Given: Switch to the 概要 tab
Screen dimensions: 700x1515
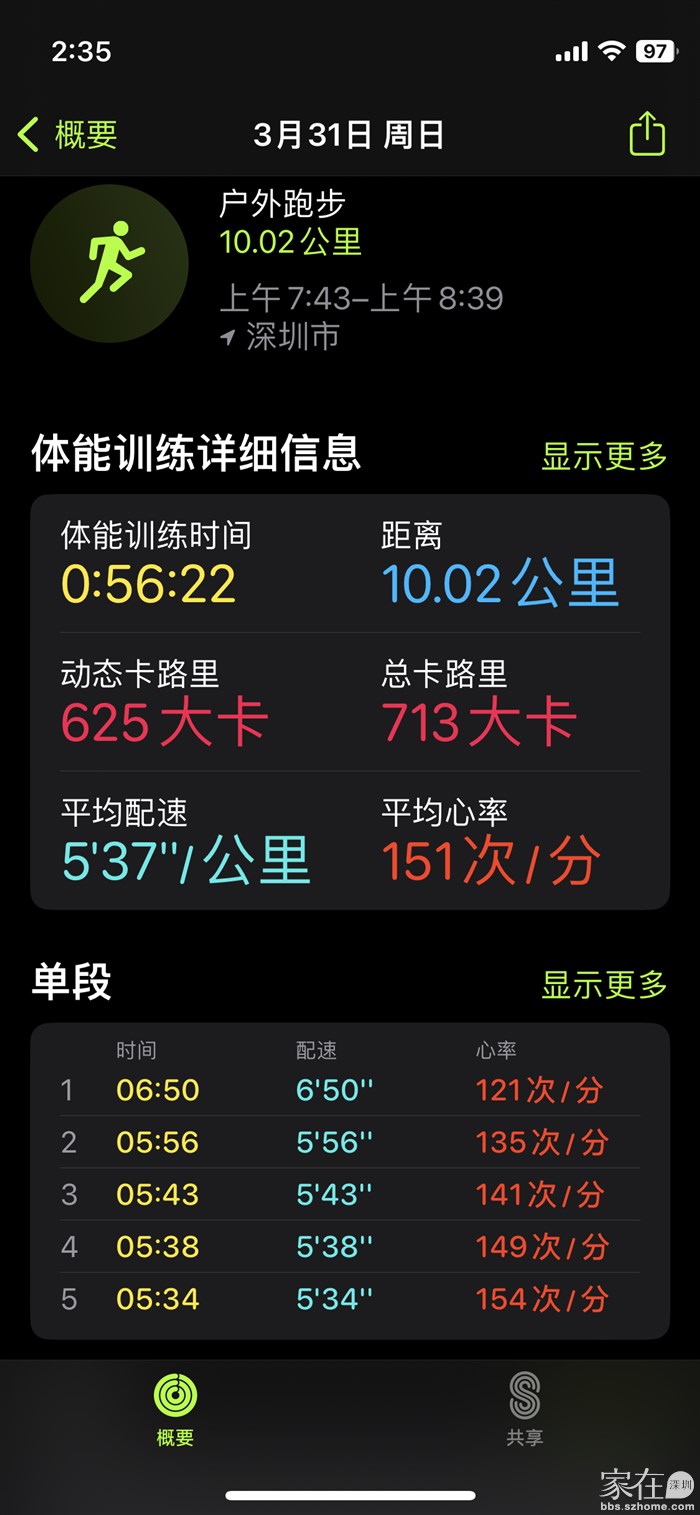Looking at the screenshot, I should pos(175,1410).
